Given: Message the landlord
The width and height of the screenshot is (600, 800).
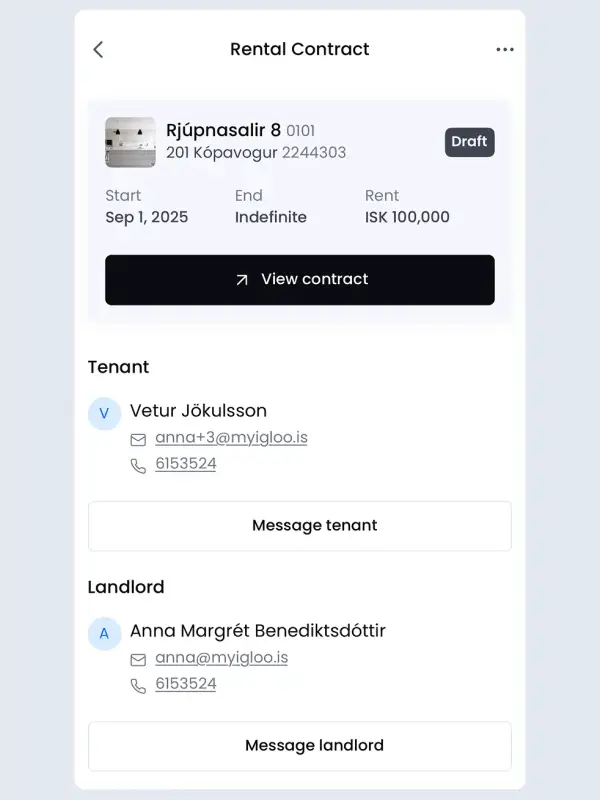Looking at the screenshot, I should tap(300, 746).
